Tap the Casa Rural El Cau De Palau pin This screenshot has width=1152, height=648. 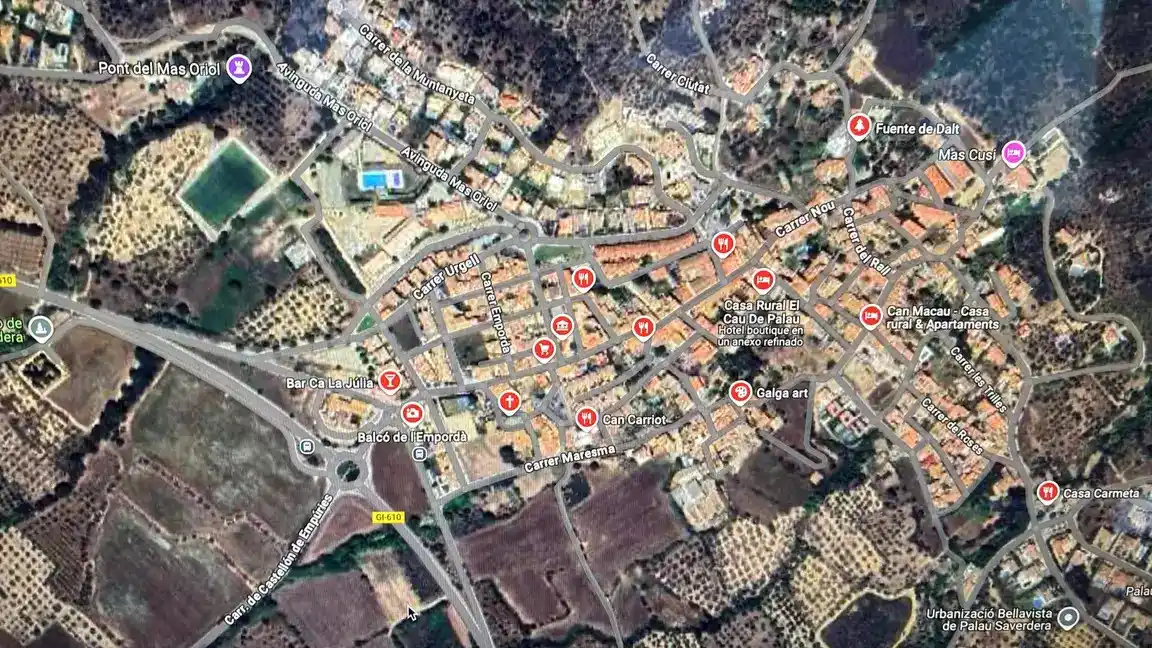tap(764, 279)
